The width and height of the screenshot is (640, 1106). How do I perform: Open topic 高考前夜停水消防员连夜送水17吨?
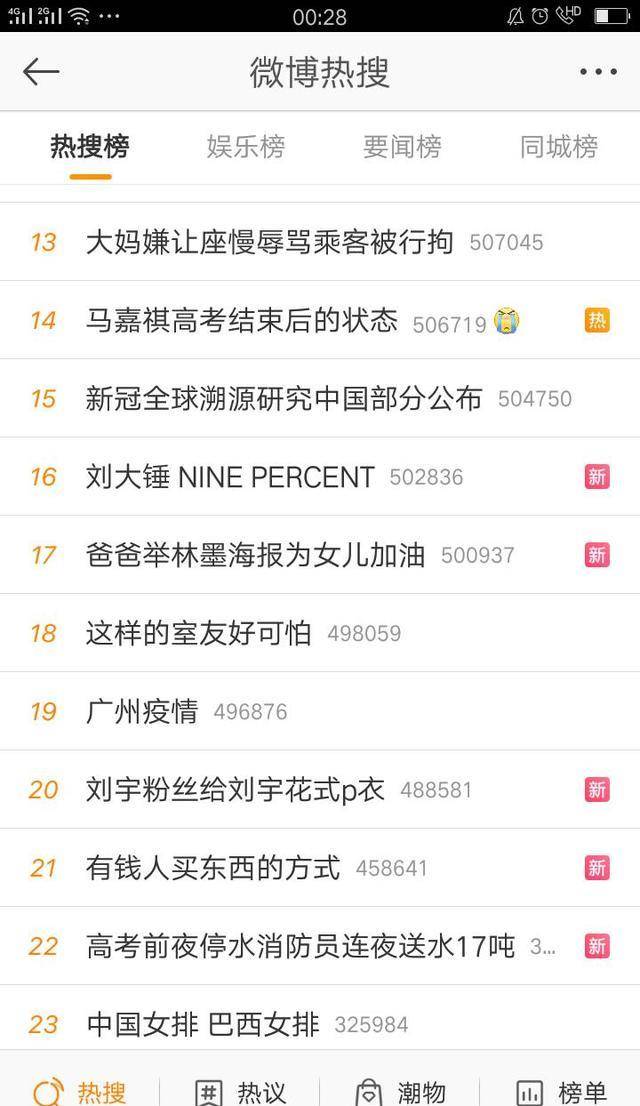point(300,946)
